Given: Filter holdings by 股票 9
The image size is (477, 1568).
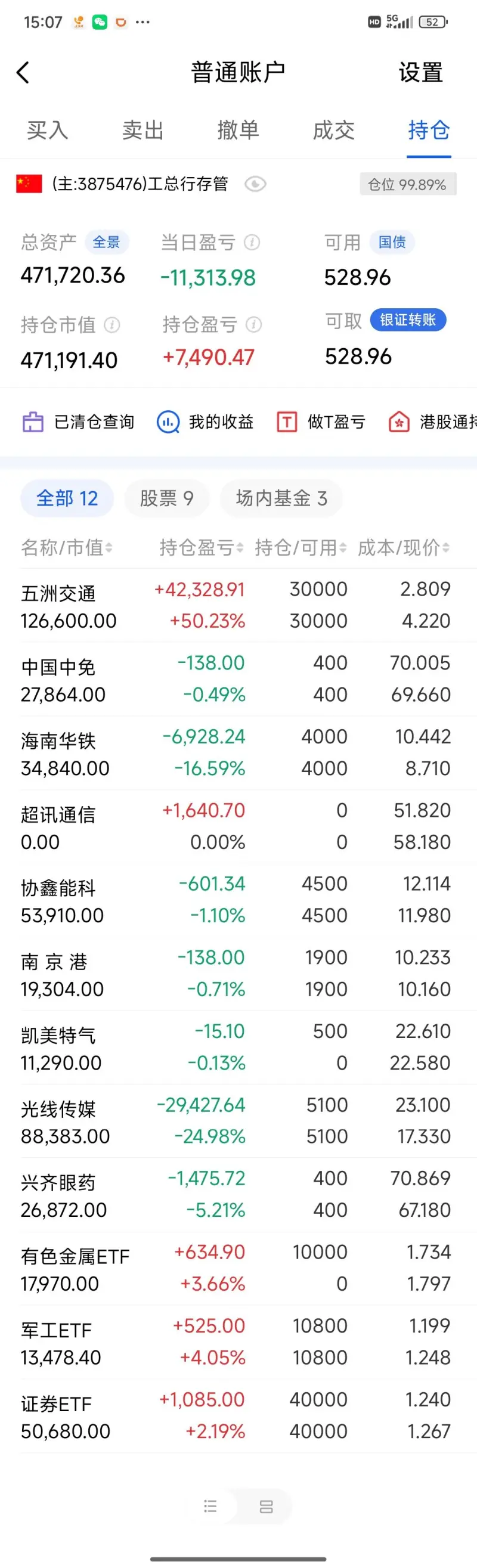Looking at the screenshot, I should 167,498.
